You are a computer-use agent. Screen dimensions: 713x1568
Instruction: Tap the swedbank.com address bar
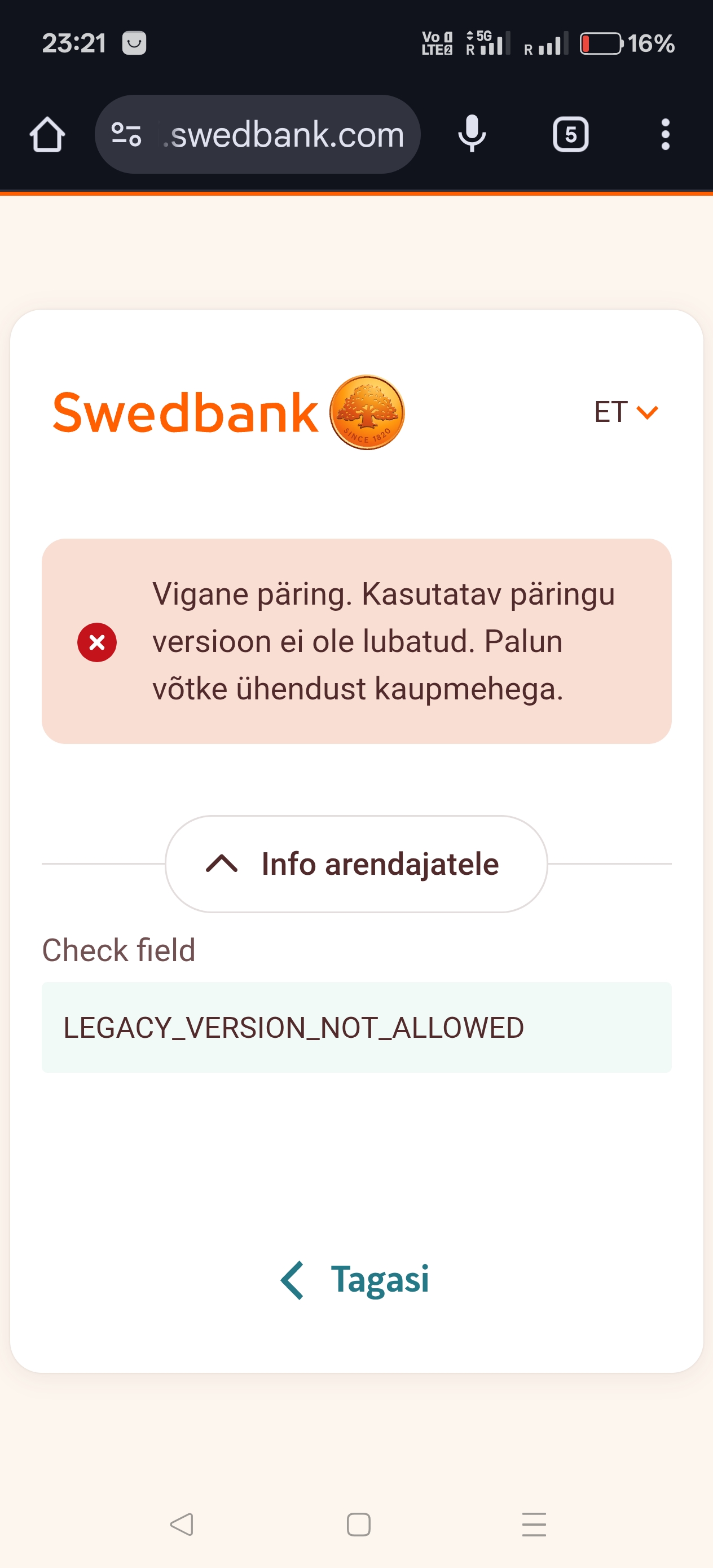[258, 135]
